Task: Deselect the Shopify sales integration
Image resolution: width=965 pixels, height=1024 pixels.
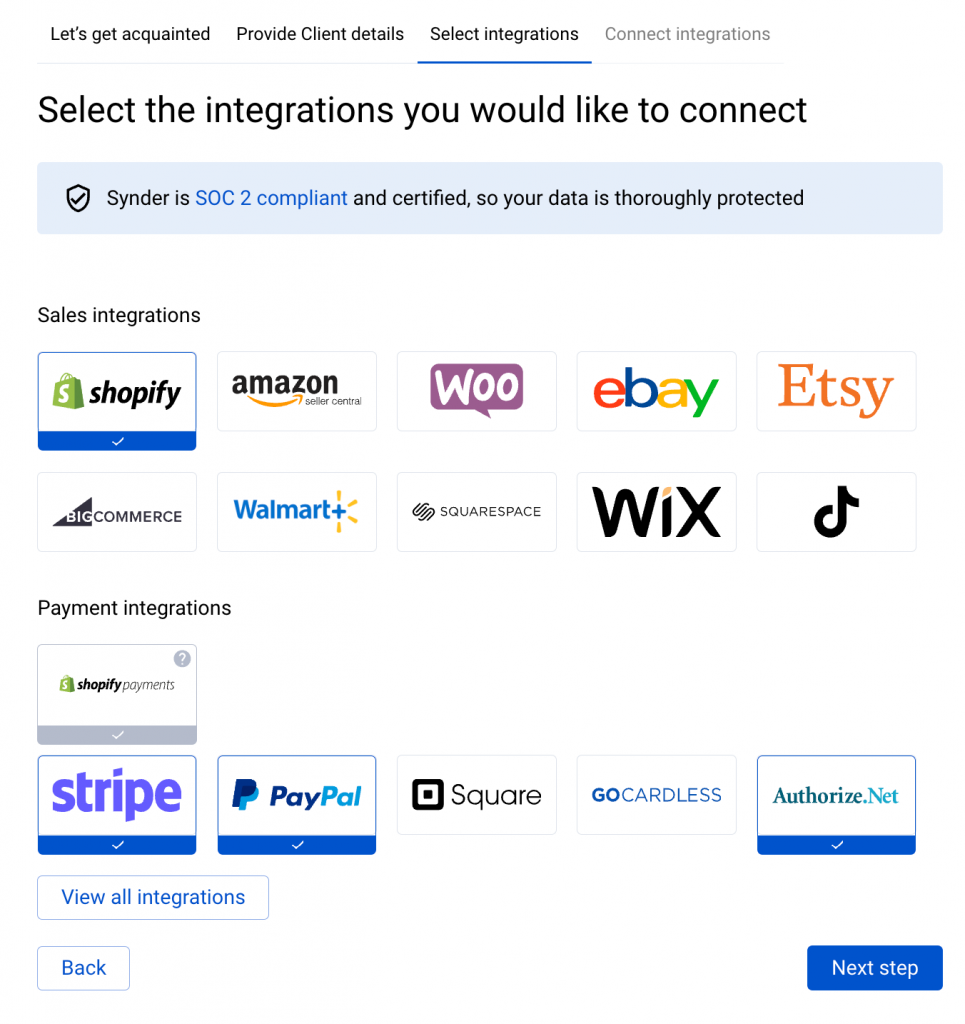Action: (x=117, y=400)
